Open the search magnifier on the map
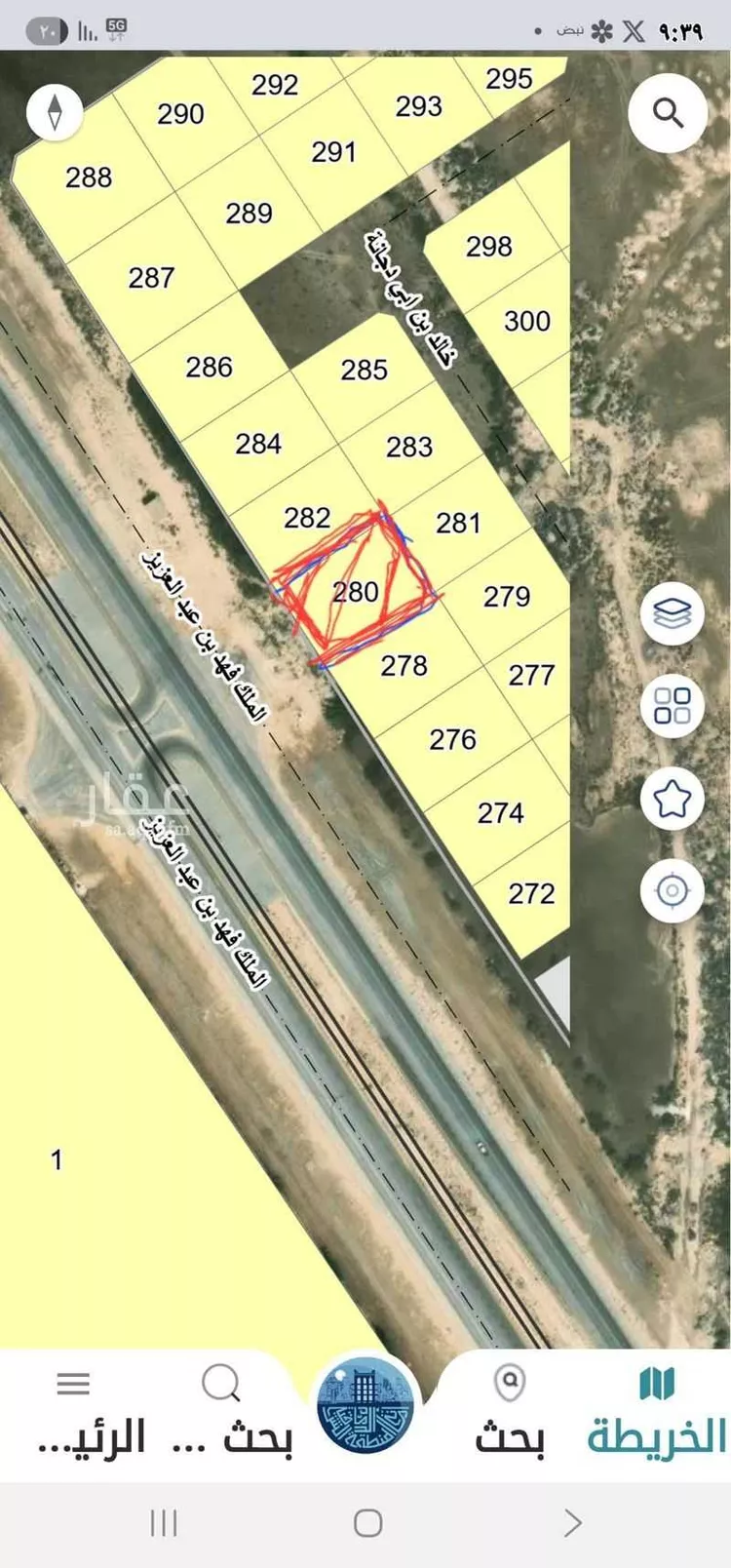The image size is (731, 1568). pyautogui.click(x=668, y=112)
